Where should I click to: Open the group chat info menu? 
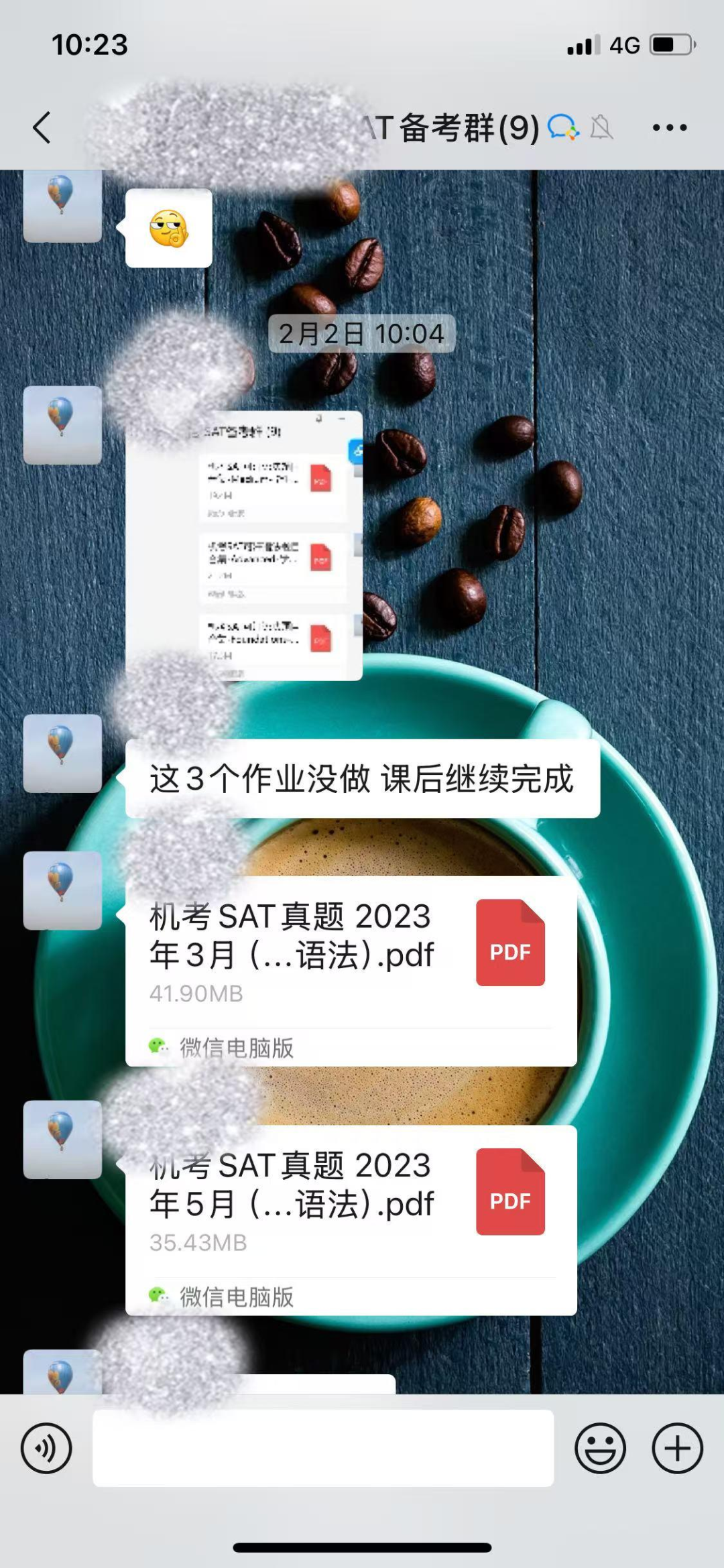(x=669, y=127)
